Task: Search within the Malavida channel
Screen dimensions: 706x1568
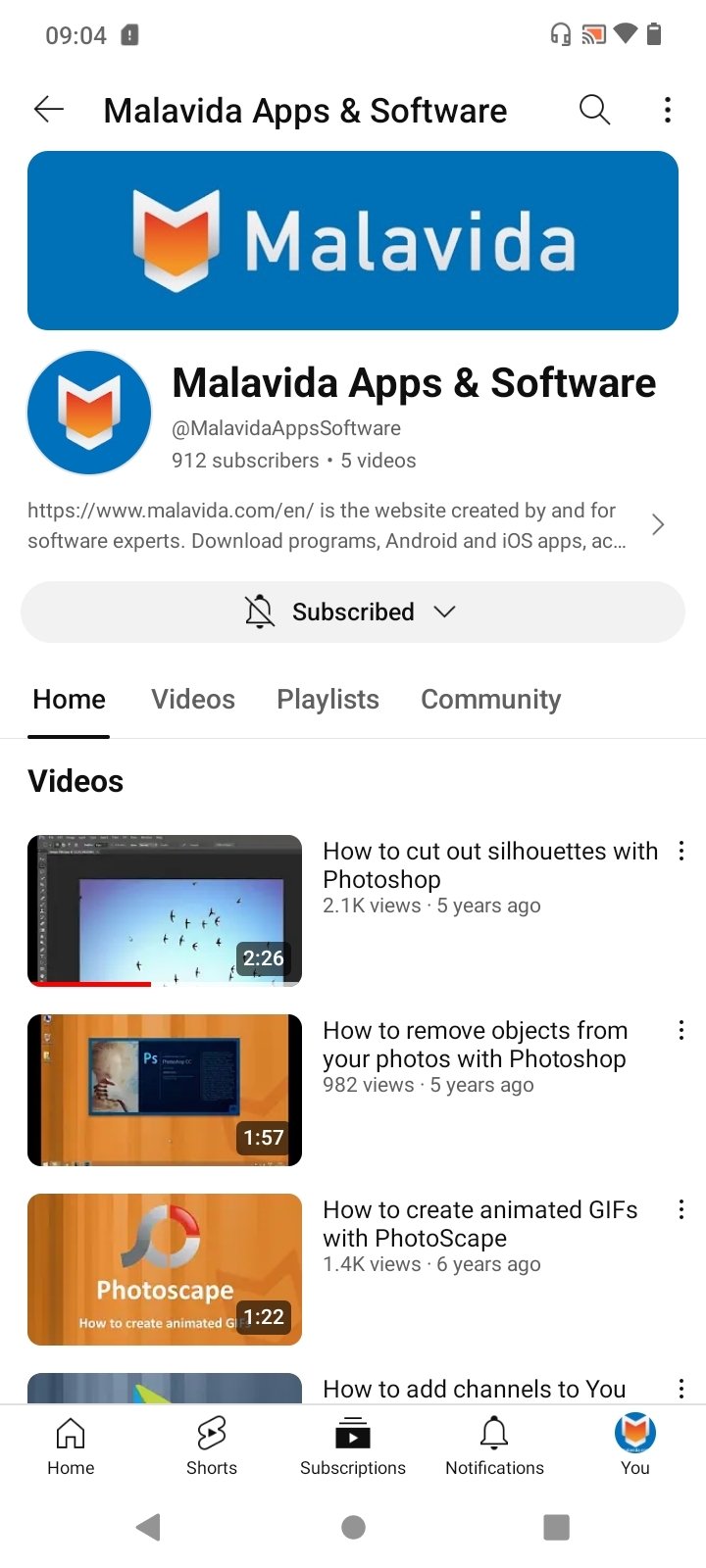Action: click(594, 110)
